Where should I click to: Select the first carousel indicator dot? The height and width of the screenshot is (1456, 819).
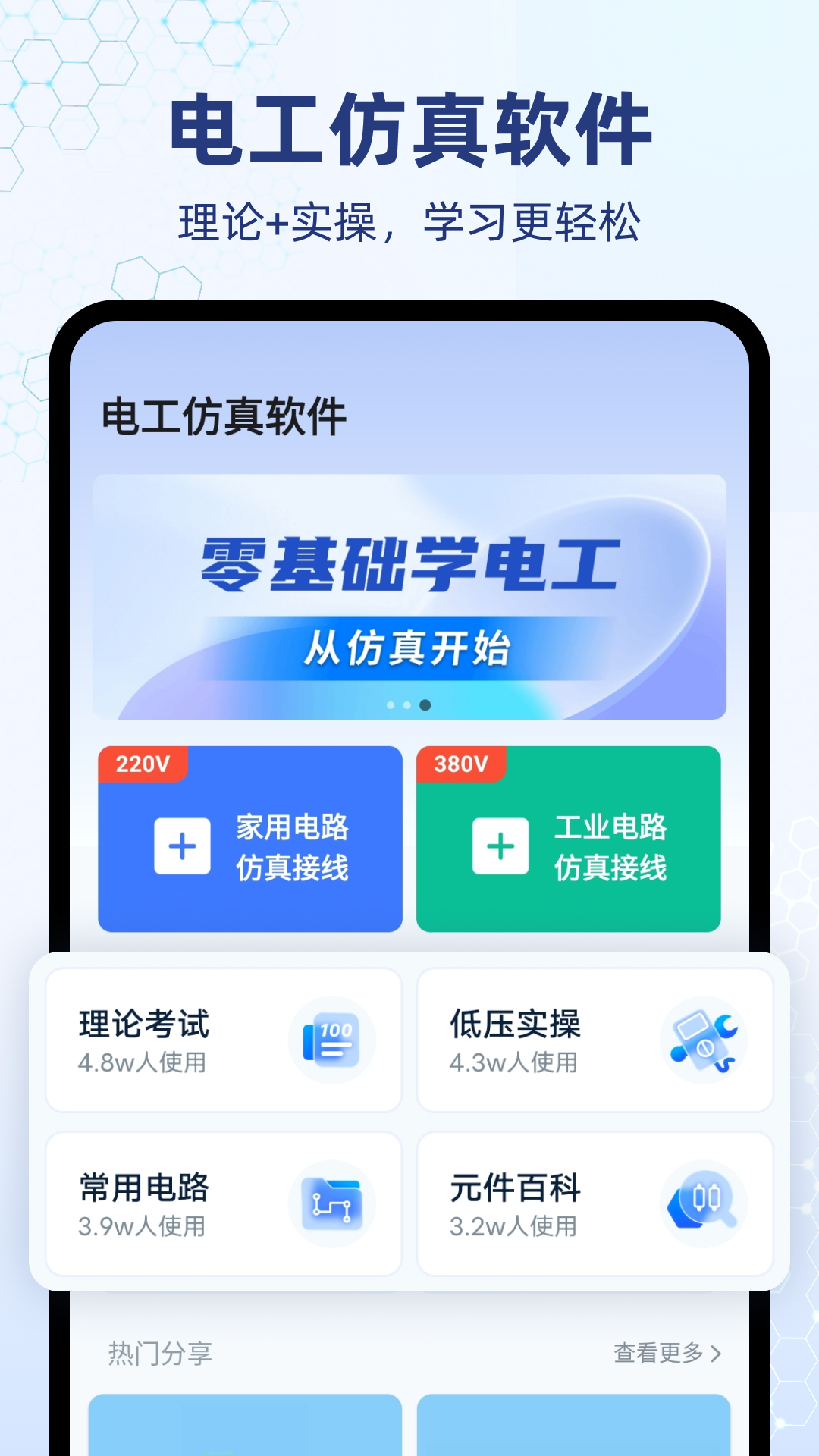pyautogui.click(x=391, y=706)
